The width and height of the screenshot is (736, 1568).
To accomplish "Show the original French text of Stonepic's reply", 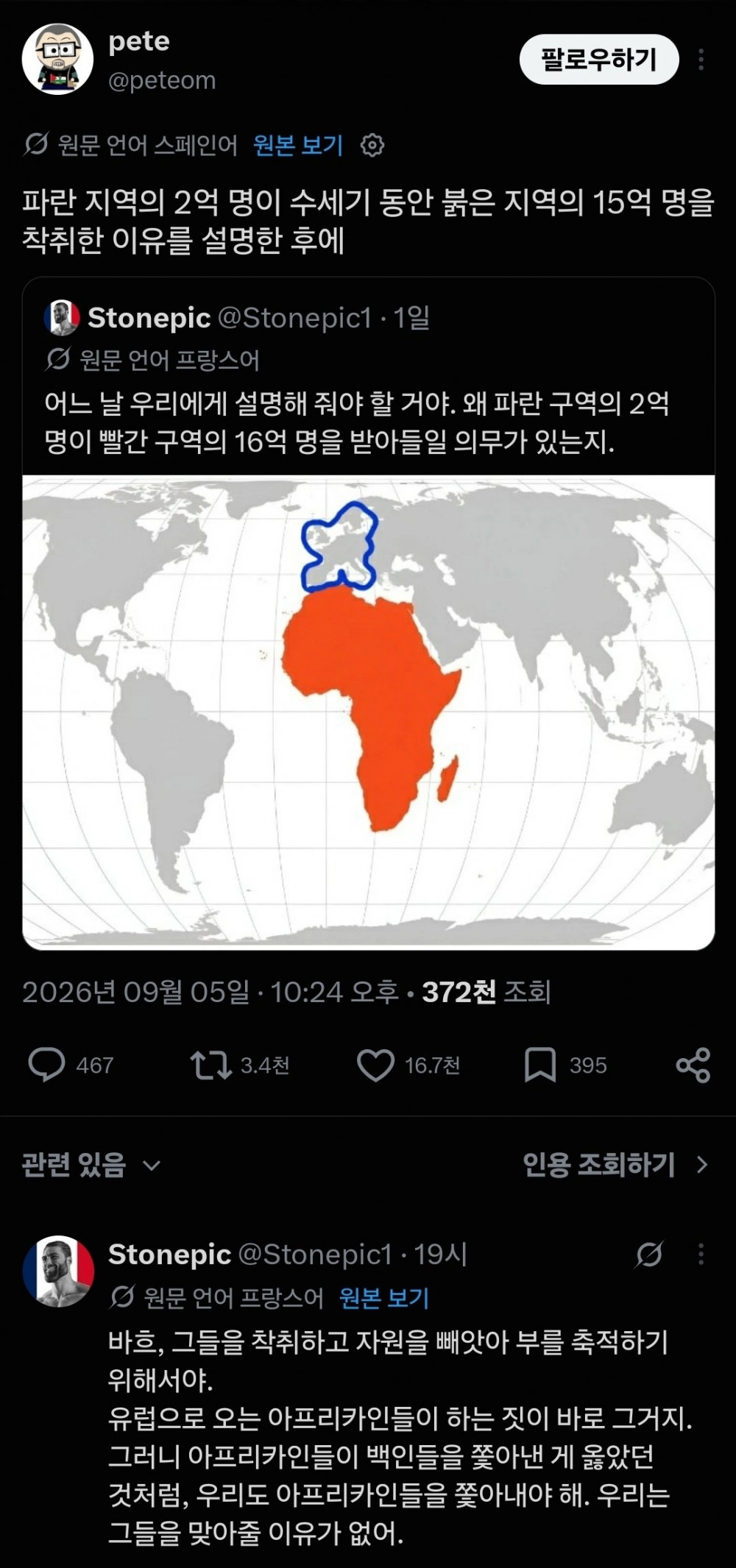I will tap(384, 1297).
